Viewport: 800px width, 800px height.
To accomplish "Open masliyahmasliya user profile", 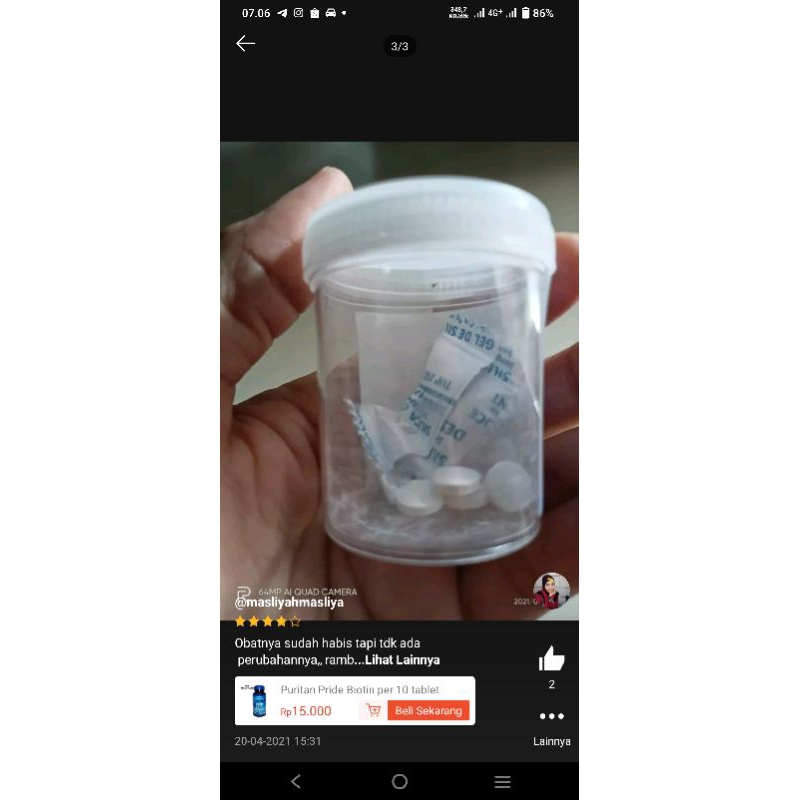I will [289, 603].
